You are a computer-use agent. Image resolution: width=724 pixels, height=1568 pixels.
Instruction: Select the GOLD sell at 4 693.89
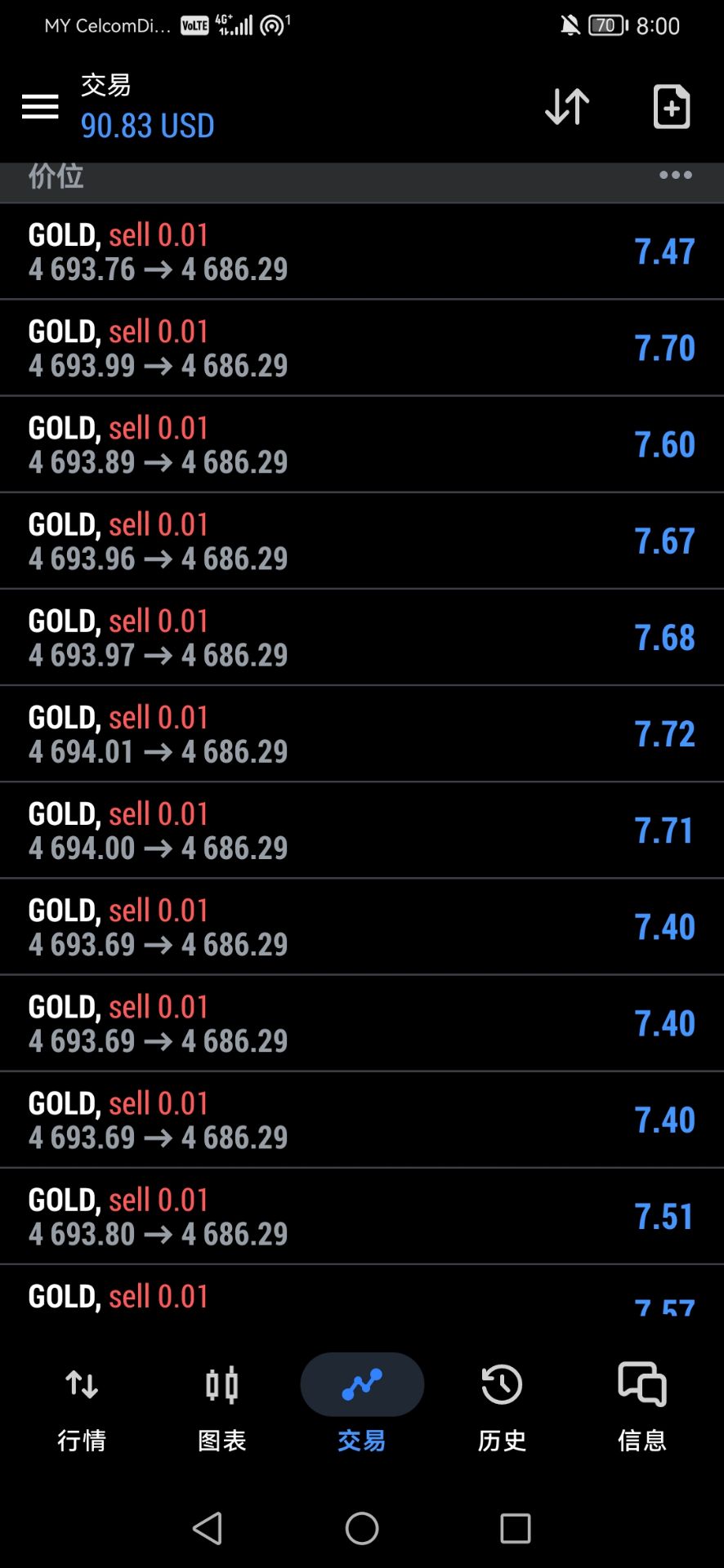tap(362, 444)
